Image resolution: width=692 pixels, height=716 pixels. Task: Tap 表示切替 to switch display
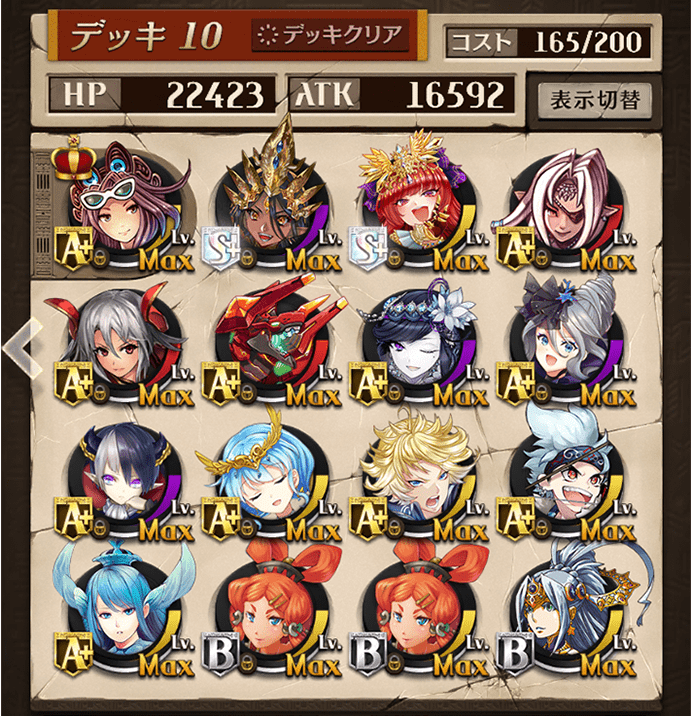[x=594, y=98]
